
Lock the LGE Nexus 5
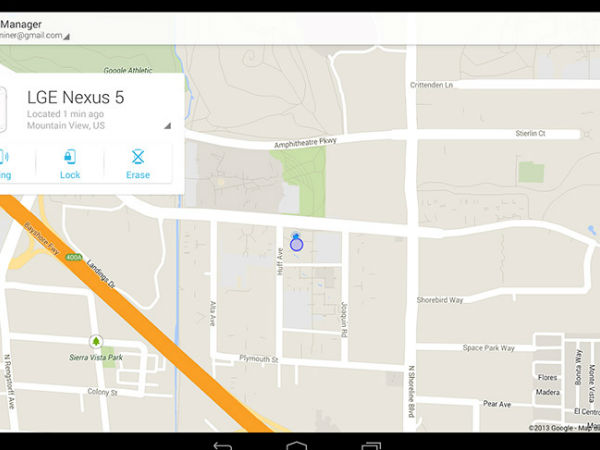tap(69, 163)
